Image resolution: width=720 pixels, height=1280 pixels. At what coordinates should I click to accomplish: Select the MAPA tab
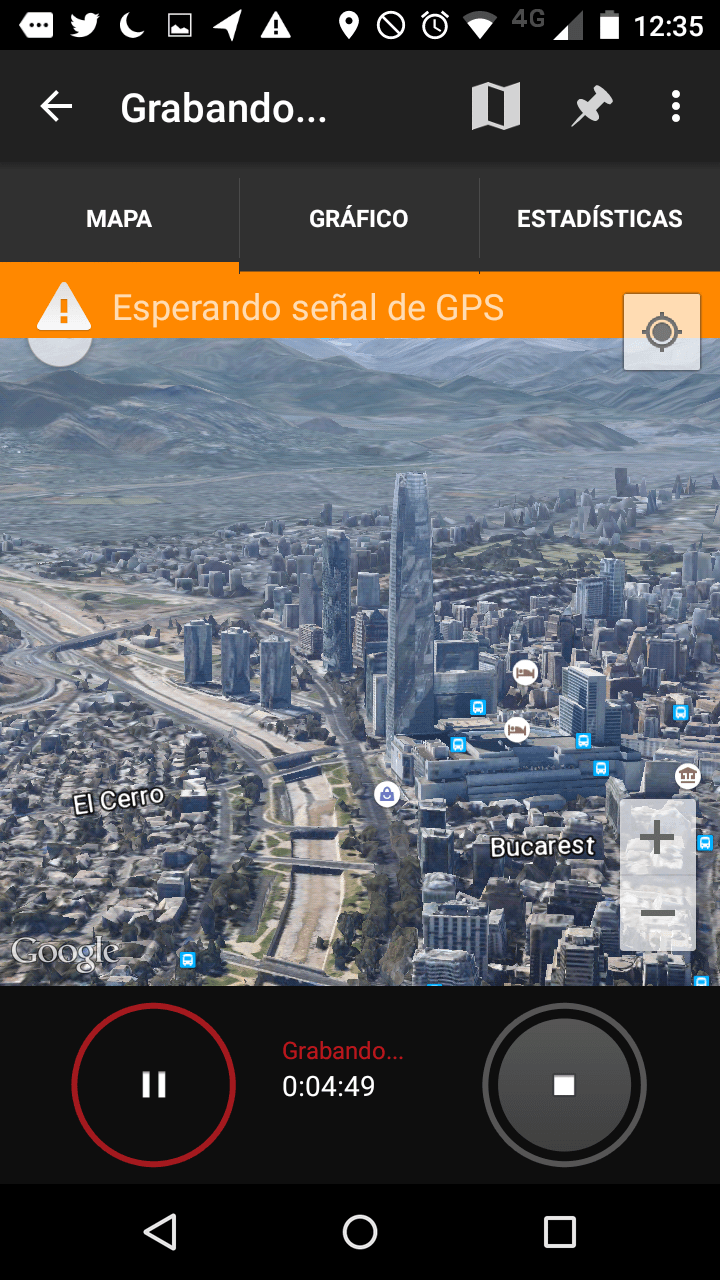point(119,219)
